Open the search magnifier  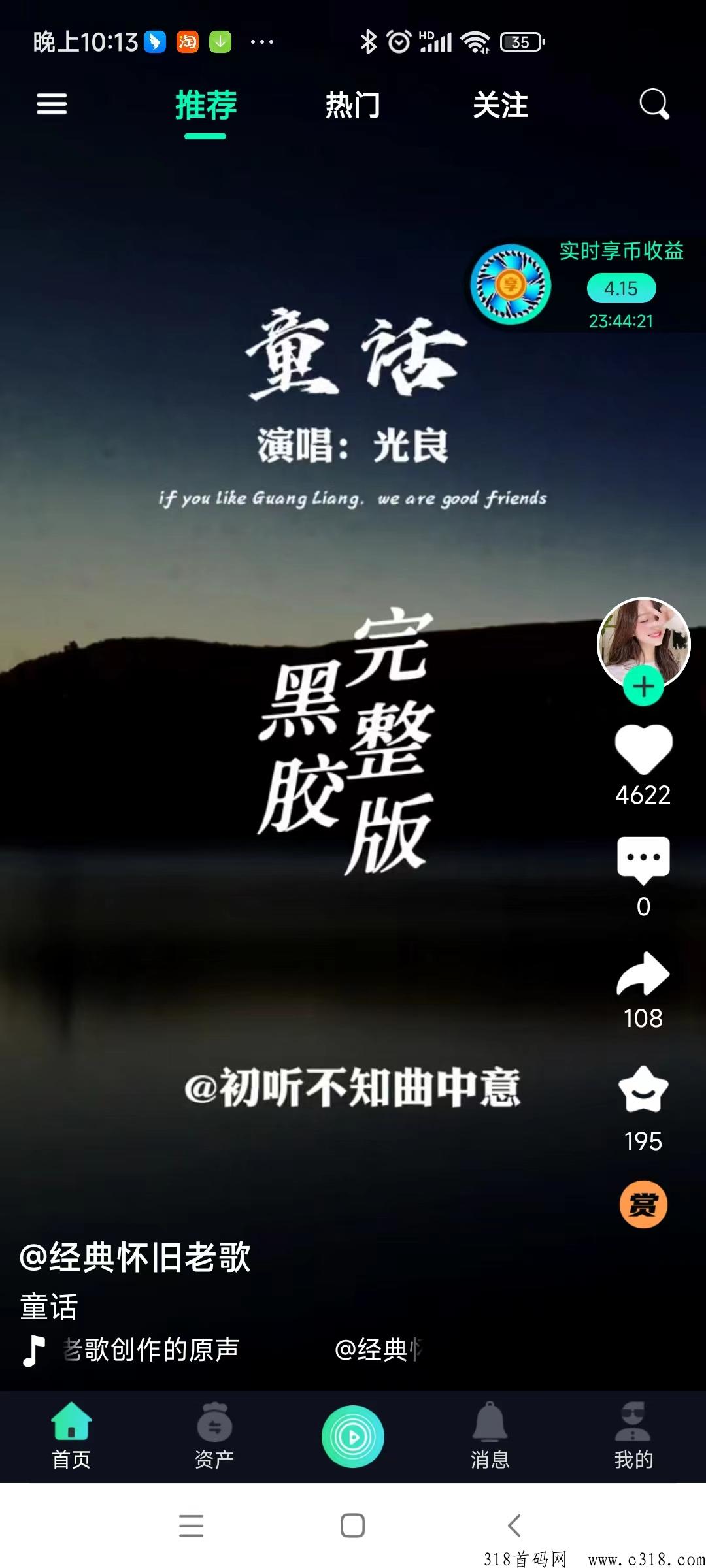(654, 104)
